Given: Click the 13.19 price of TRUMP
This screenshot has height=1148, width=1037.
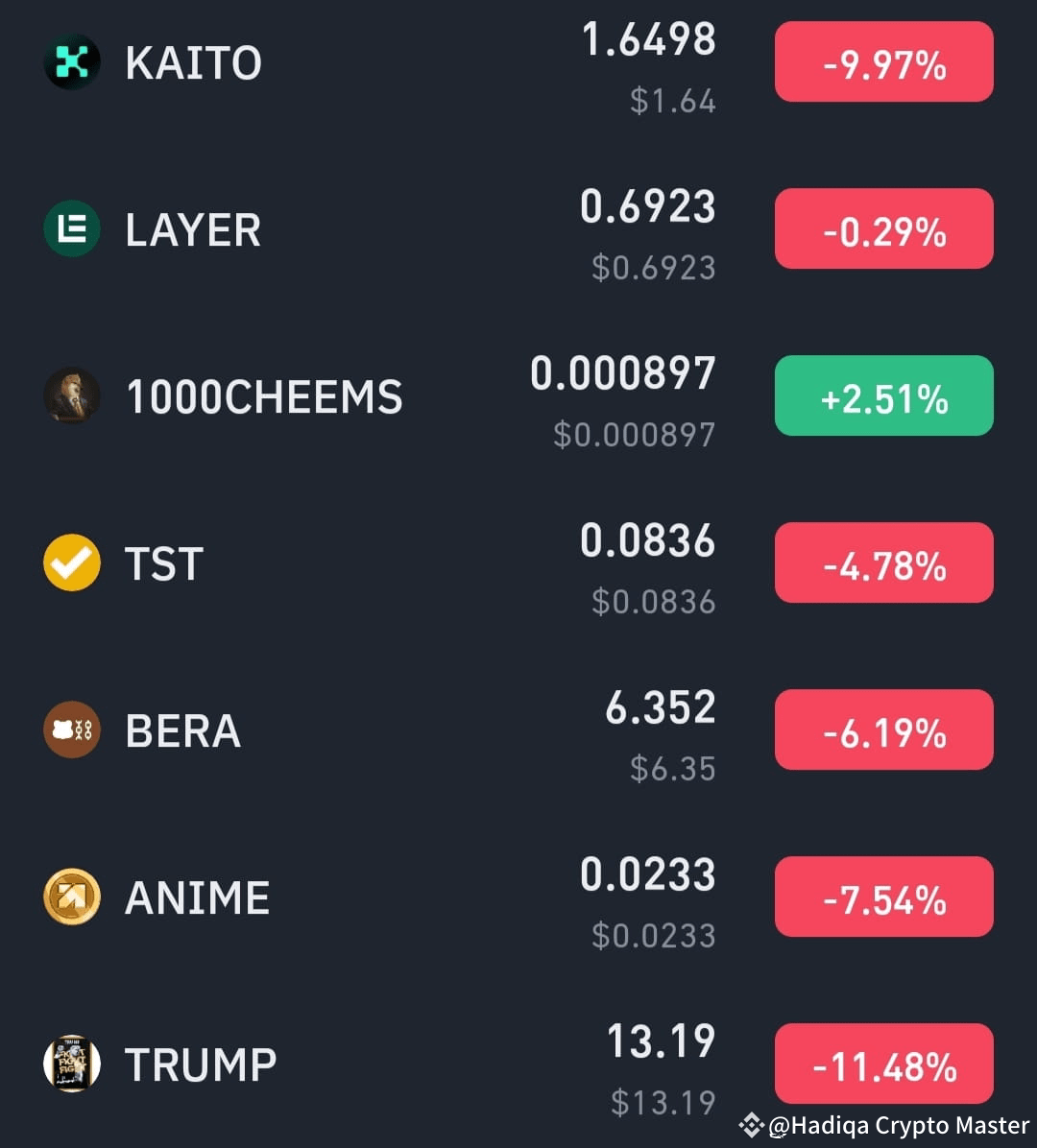Looking at the screenshot, I should click(x=663, y=1040).
